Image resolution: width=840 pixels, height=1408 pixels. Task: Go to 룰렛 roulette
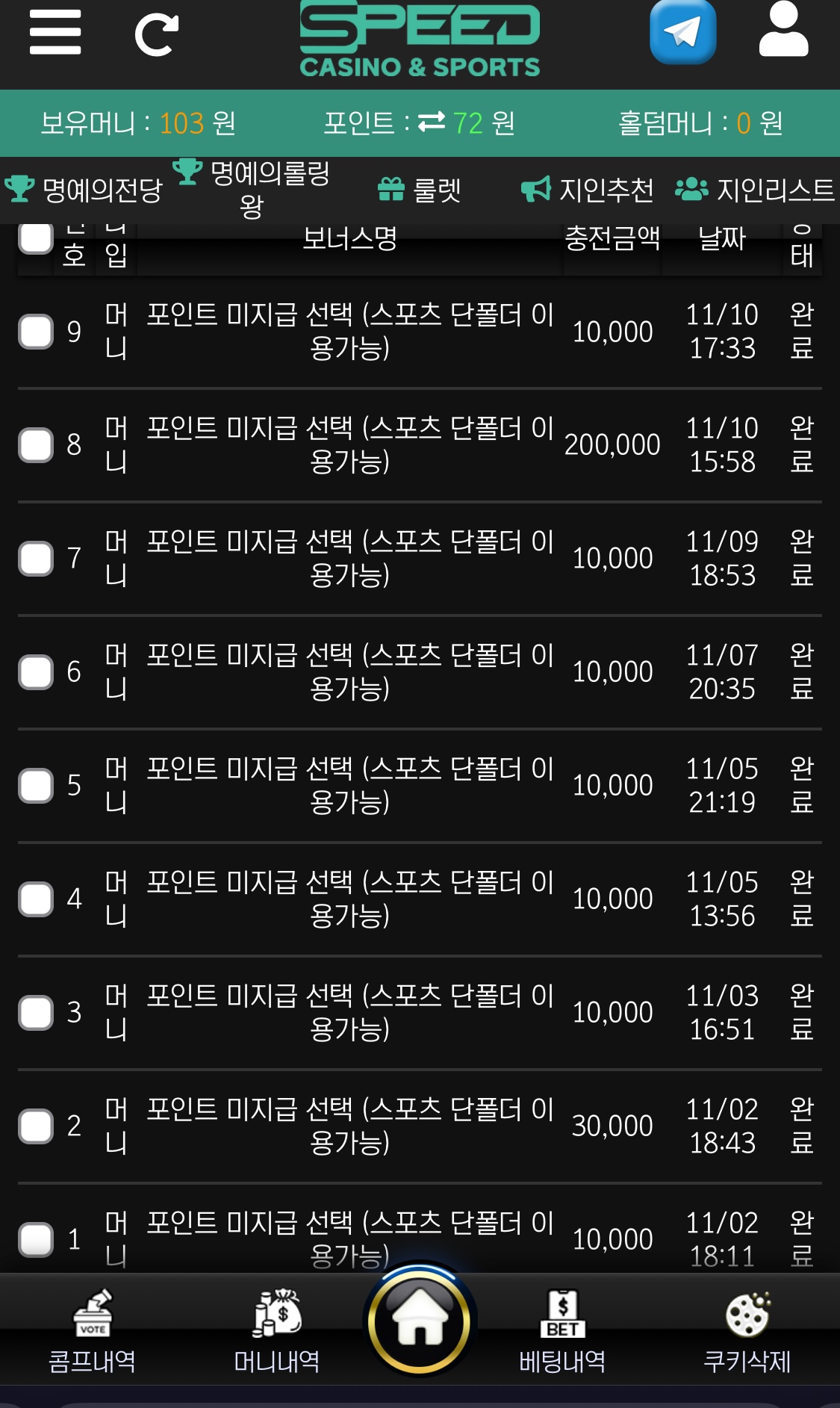pos(420,190)
